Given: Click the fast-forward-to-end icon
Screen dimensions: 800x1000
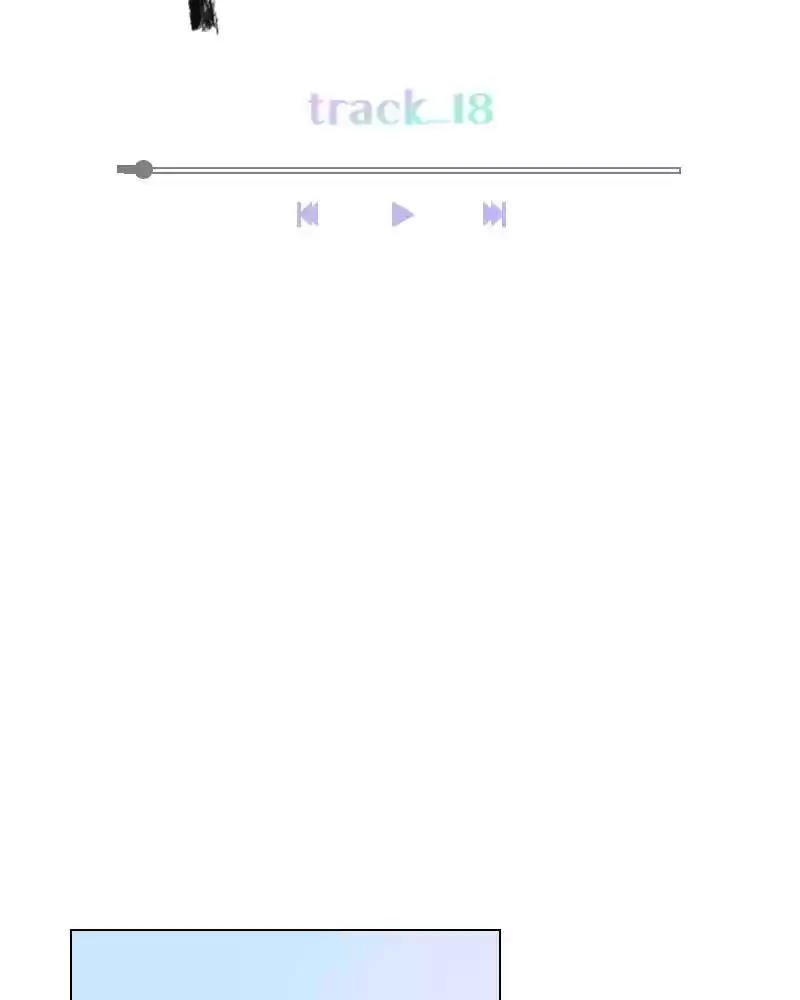Looking at the screenshot, I should (494, 214).
